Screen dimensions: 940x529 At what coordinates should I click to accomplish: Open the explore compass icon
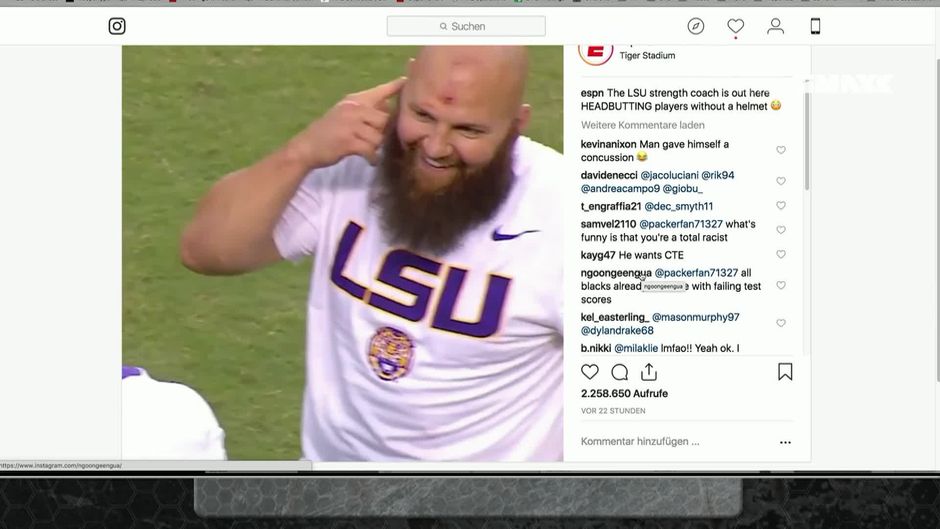point(696,26)
